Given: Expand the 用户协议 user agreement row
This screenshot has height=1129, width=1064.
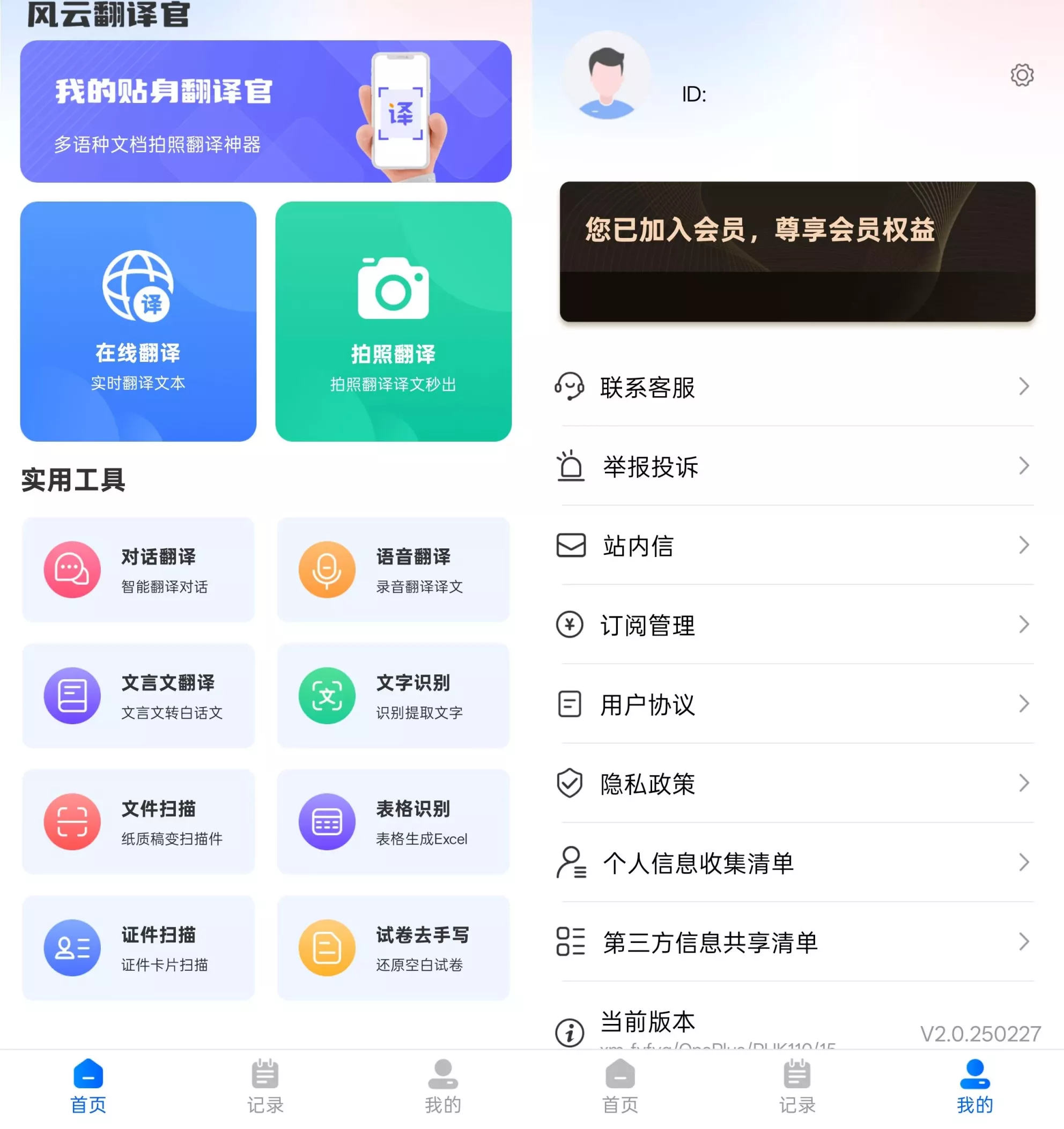Looking at the screenshot, I should 796,705.
